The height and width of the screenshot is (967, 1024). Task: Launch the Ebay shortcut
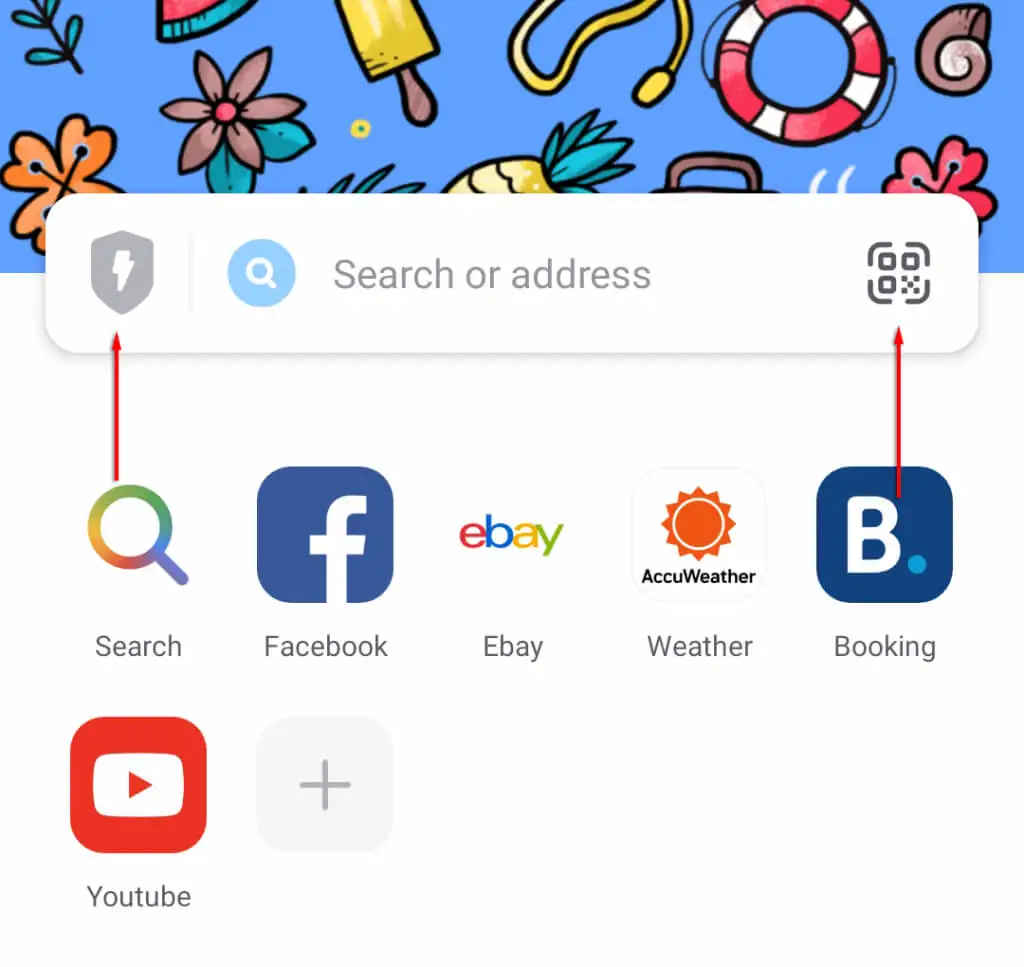(x=512, y=535)
